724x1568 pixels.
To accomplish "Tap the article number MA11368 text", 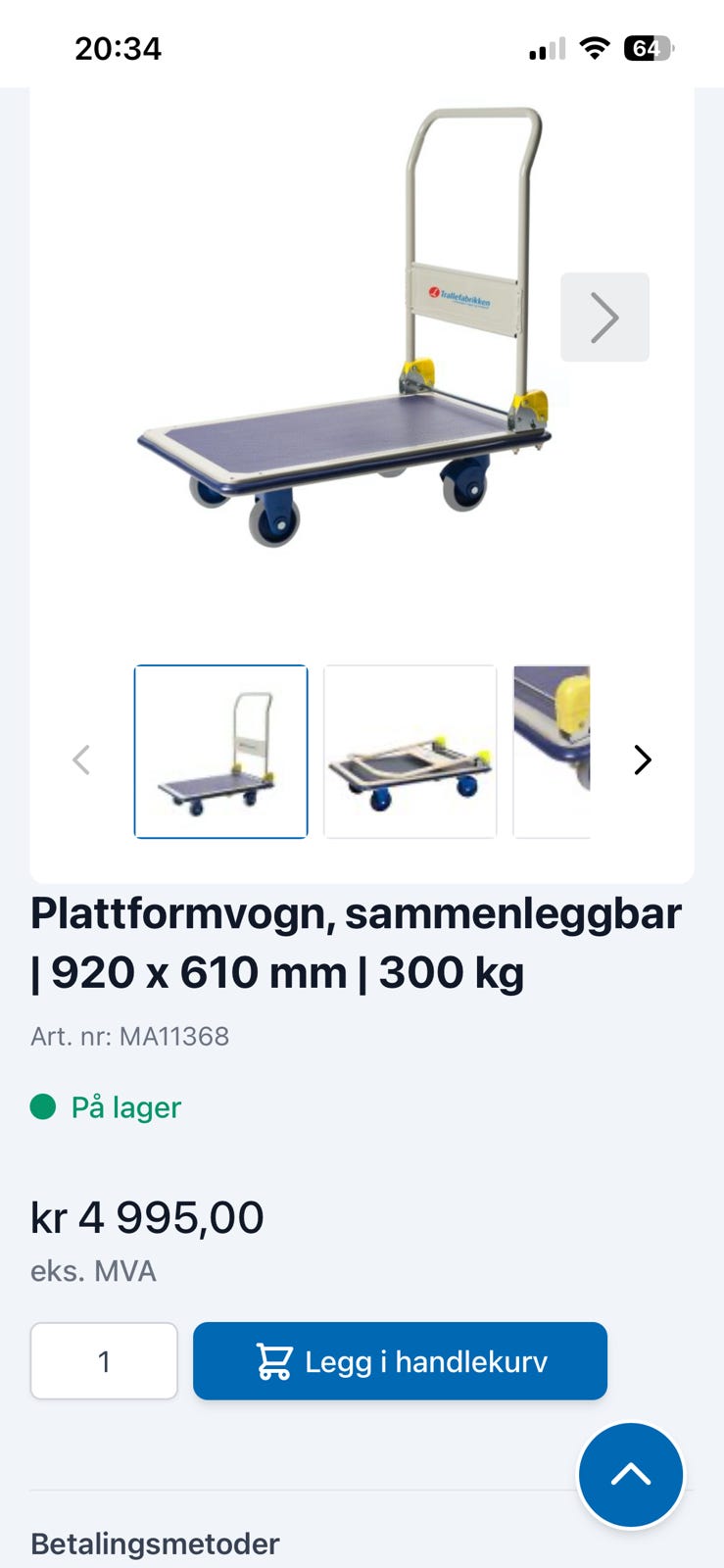I will pyautogui.click(x=129, y=1035).
